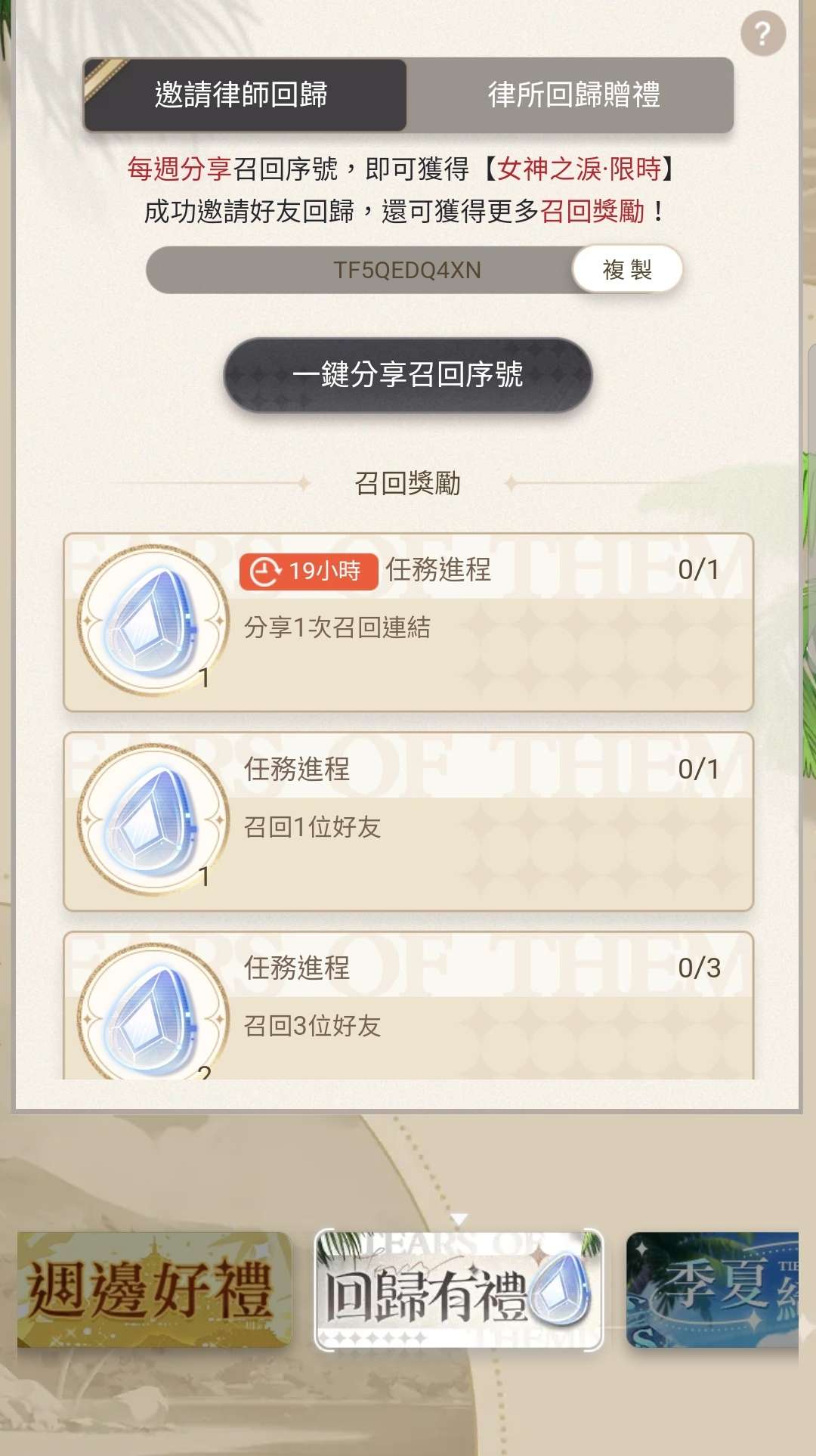Switch to the 律所回歸贈禮 tab

pos(573,95)
